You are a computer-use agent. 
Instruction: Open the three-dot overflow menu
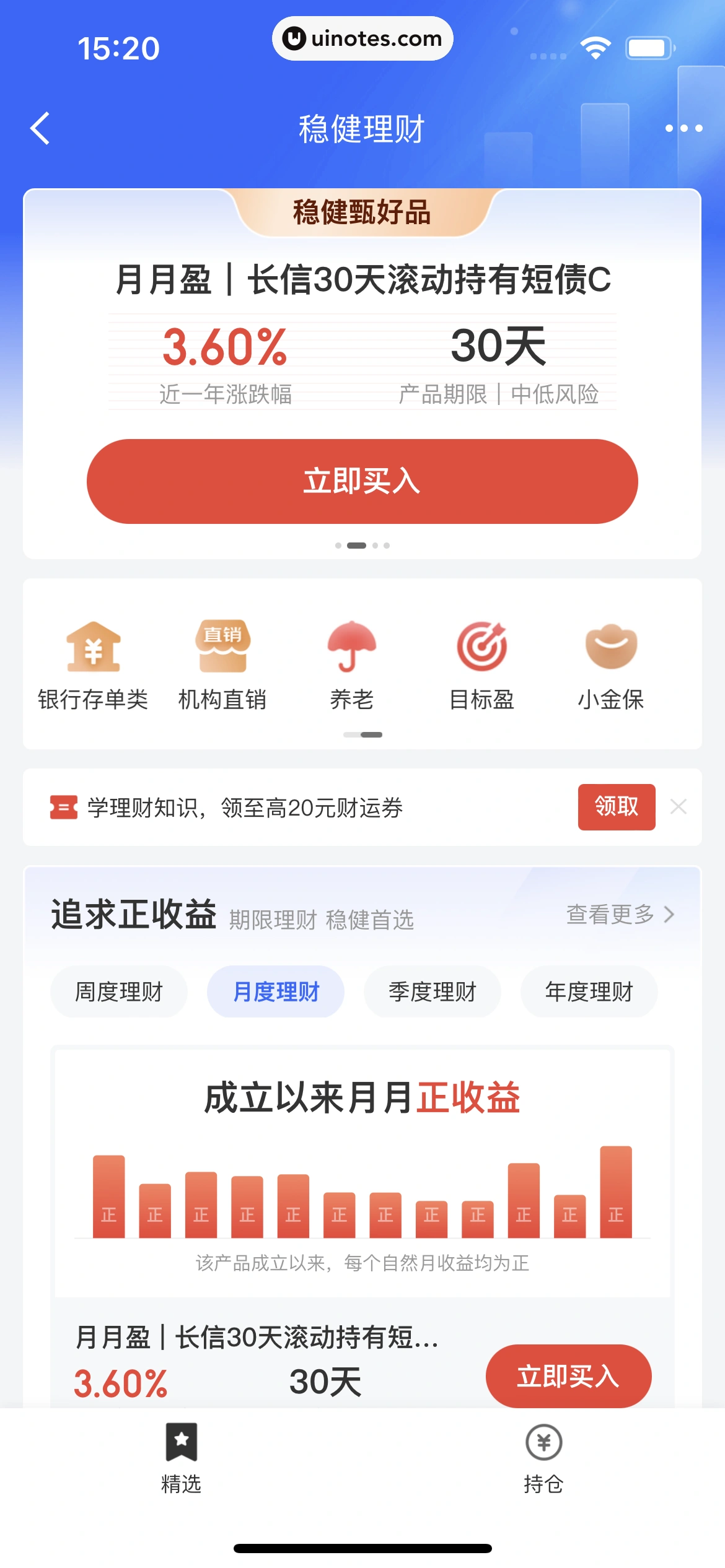pos(683,129)
